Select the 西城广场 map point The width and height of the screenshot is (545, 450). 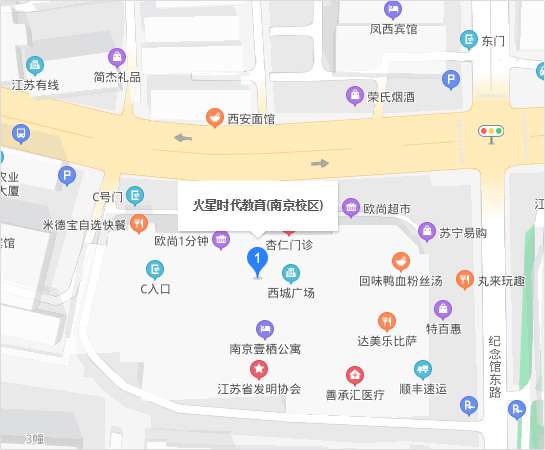pos(291,274)
